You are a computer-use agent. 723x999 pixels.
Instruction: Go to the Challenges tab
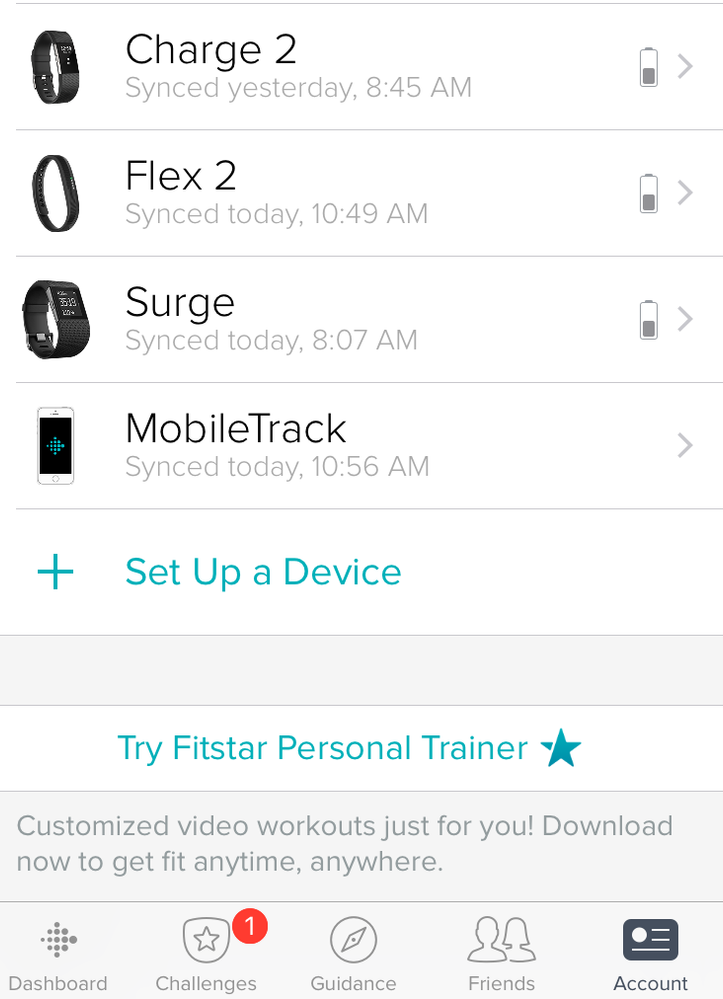tap(207, 955)
